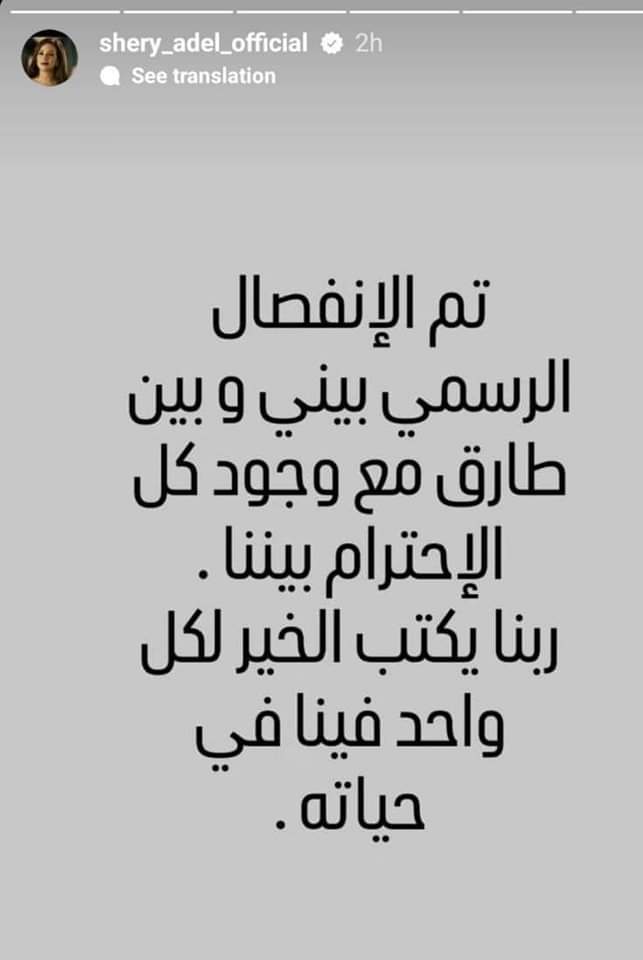Tap the shery_adel_official username
The image size is (643, 960).
203,44
